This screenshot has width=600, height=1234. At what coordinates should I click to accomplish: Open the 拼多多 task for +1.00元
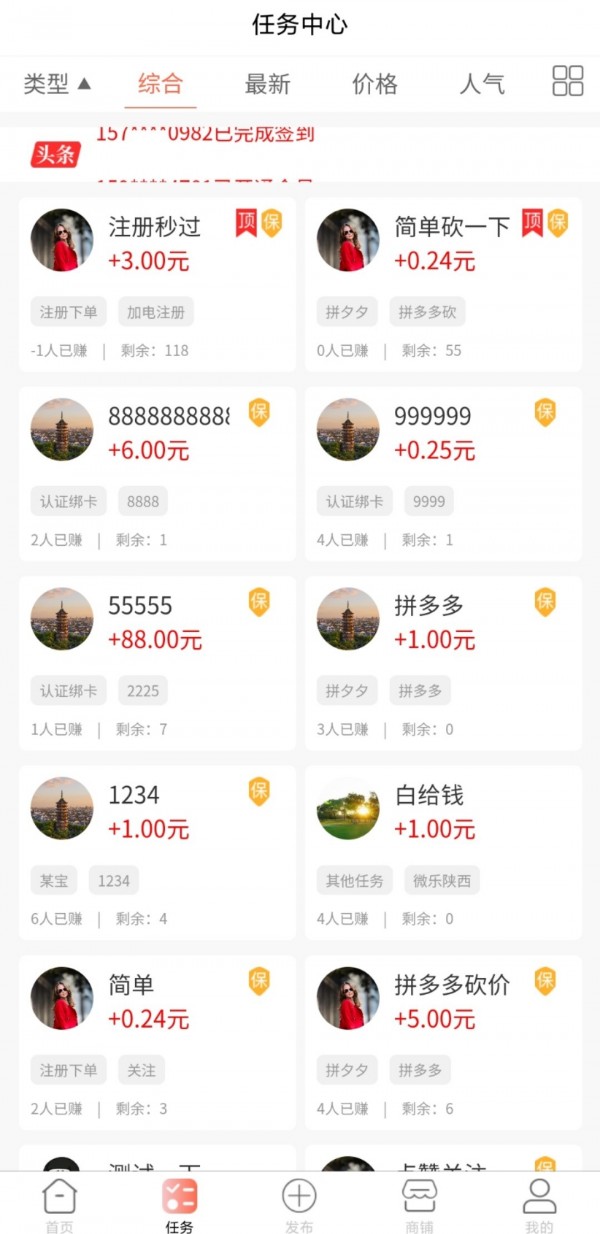443,662
